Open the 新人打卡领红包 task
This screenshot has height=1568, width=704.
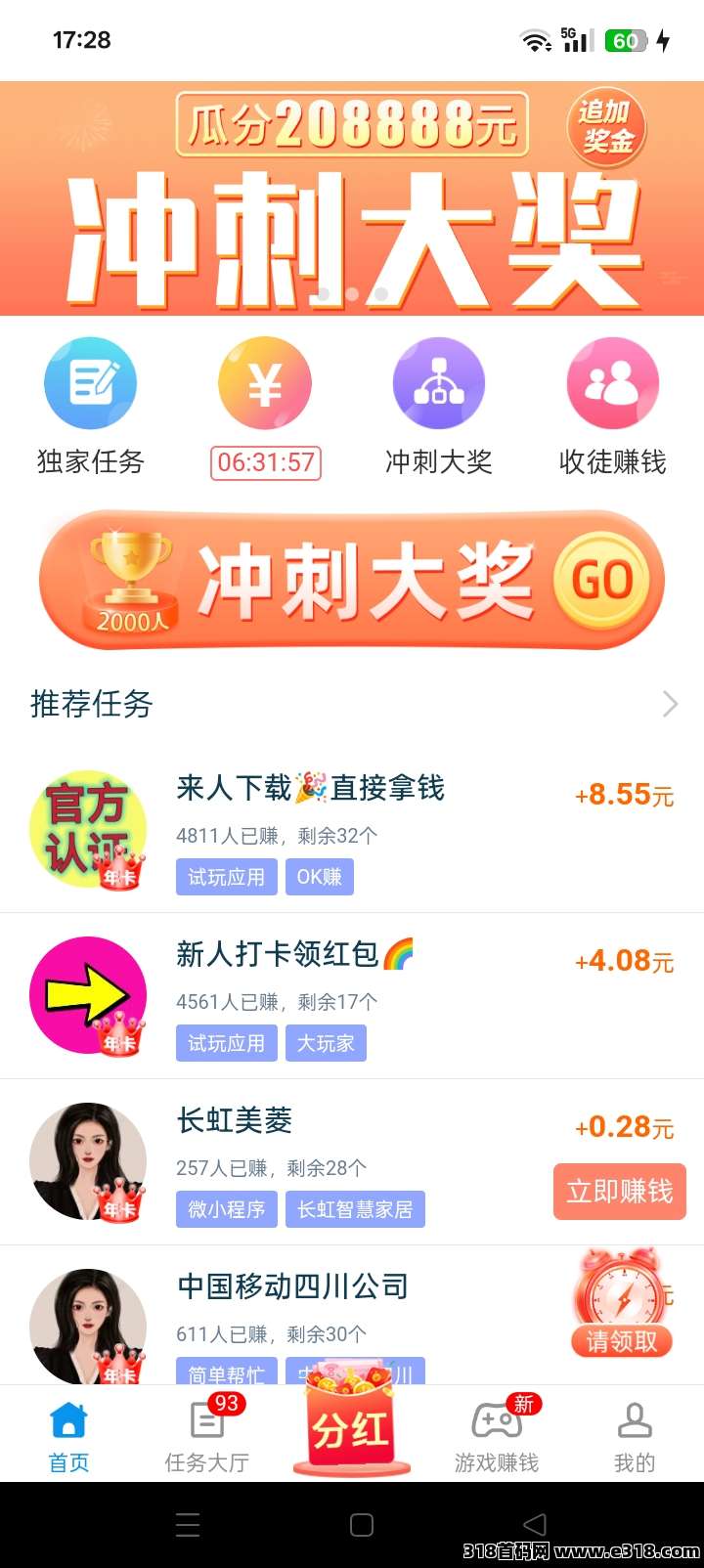pyautogui.click(x=277, y=955)
